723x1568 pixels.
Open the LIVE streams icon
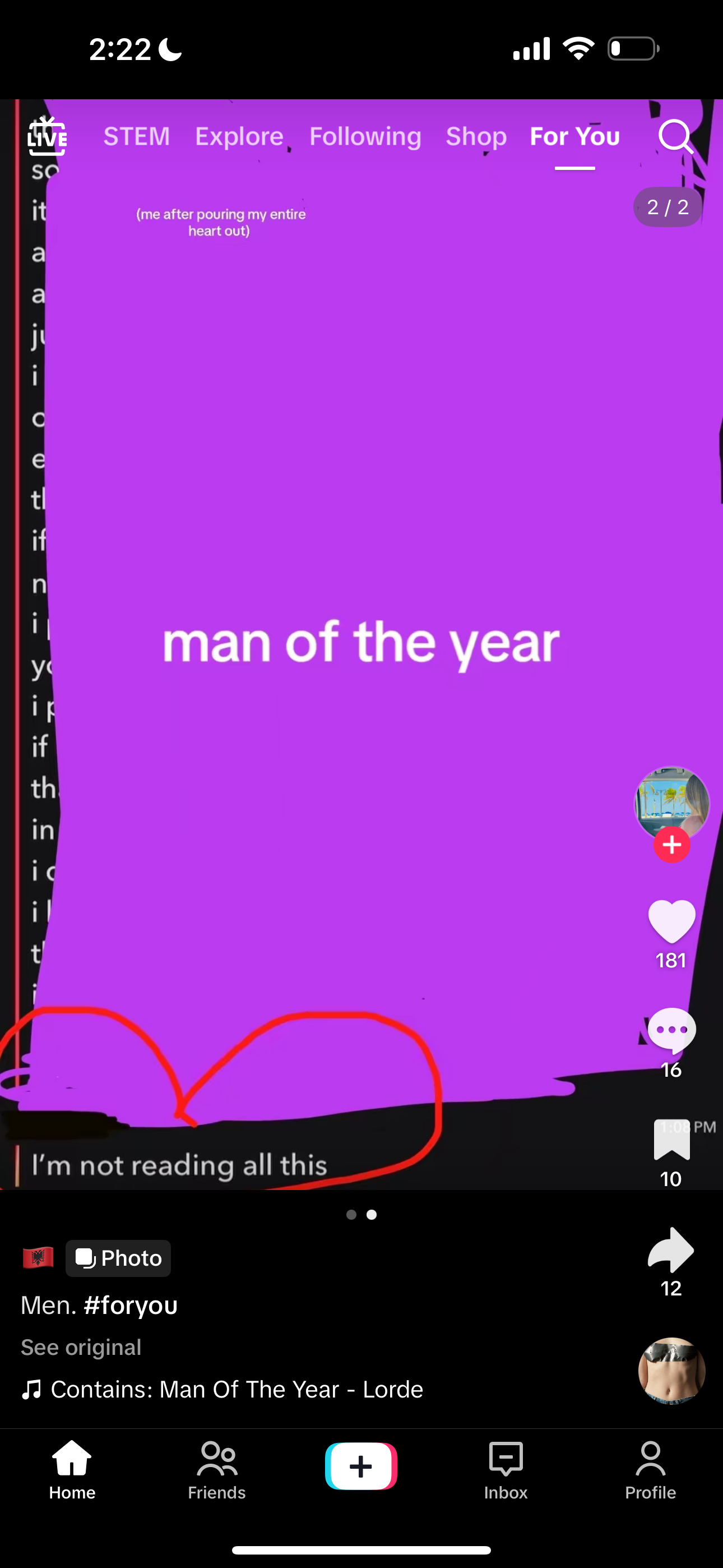point(48,136)
